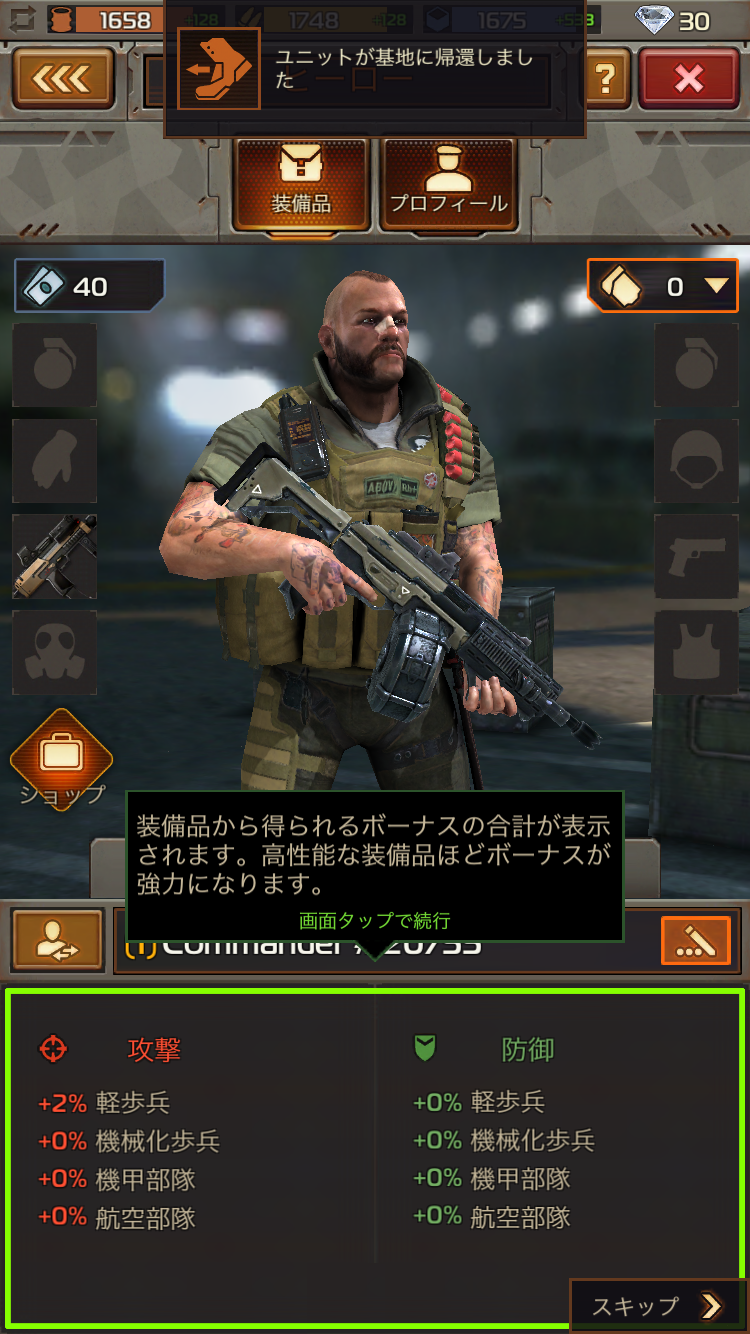Select the empty helmet equipment slot
Image resolution: width=750 pixels, height=1334 pixels.
pyautogui.click(x=696, y=460)
